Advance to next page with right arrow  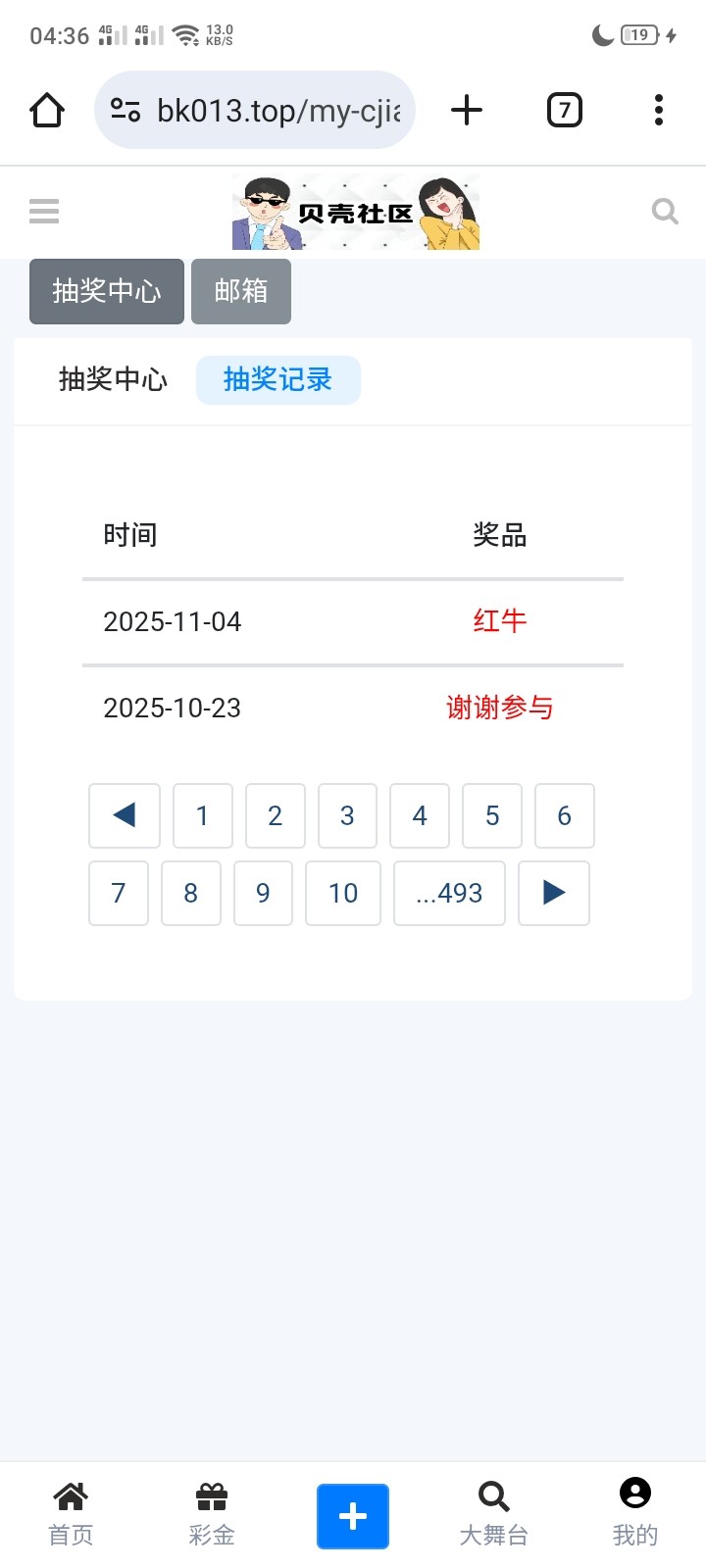[553, 893]
